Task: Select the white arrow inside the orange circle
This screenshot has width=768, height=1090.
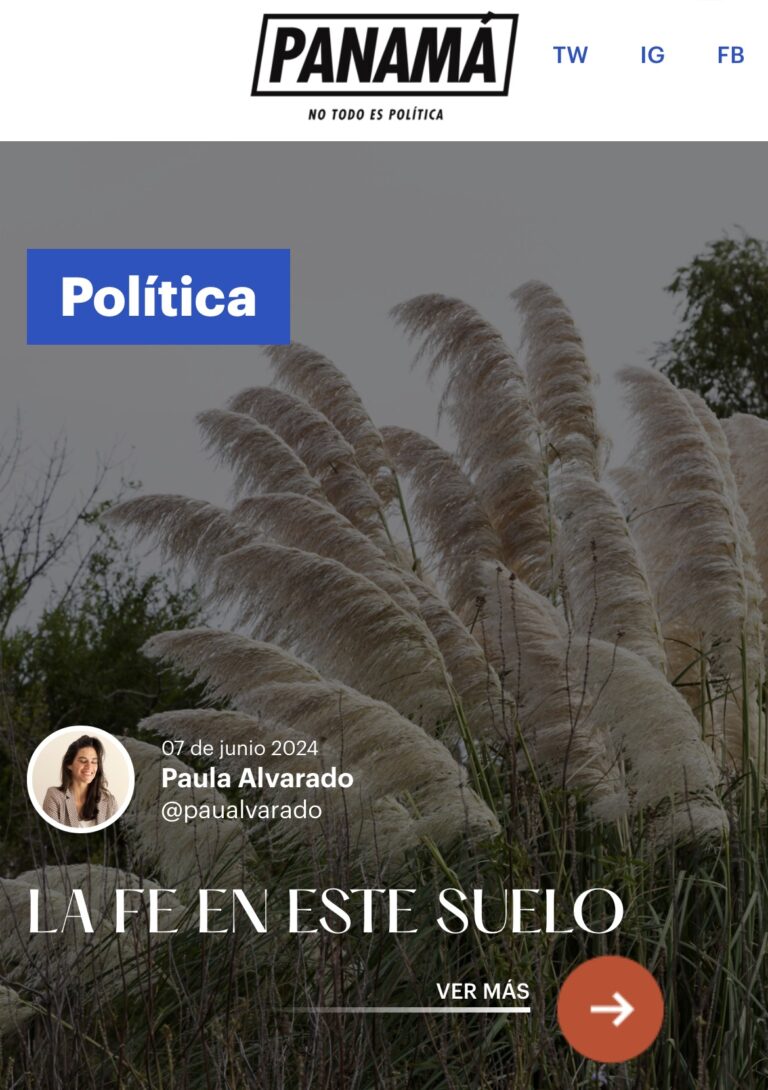Action: [614, 1010]
